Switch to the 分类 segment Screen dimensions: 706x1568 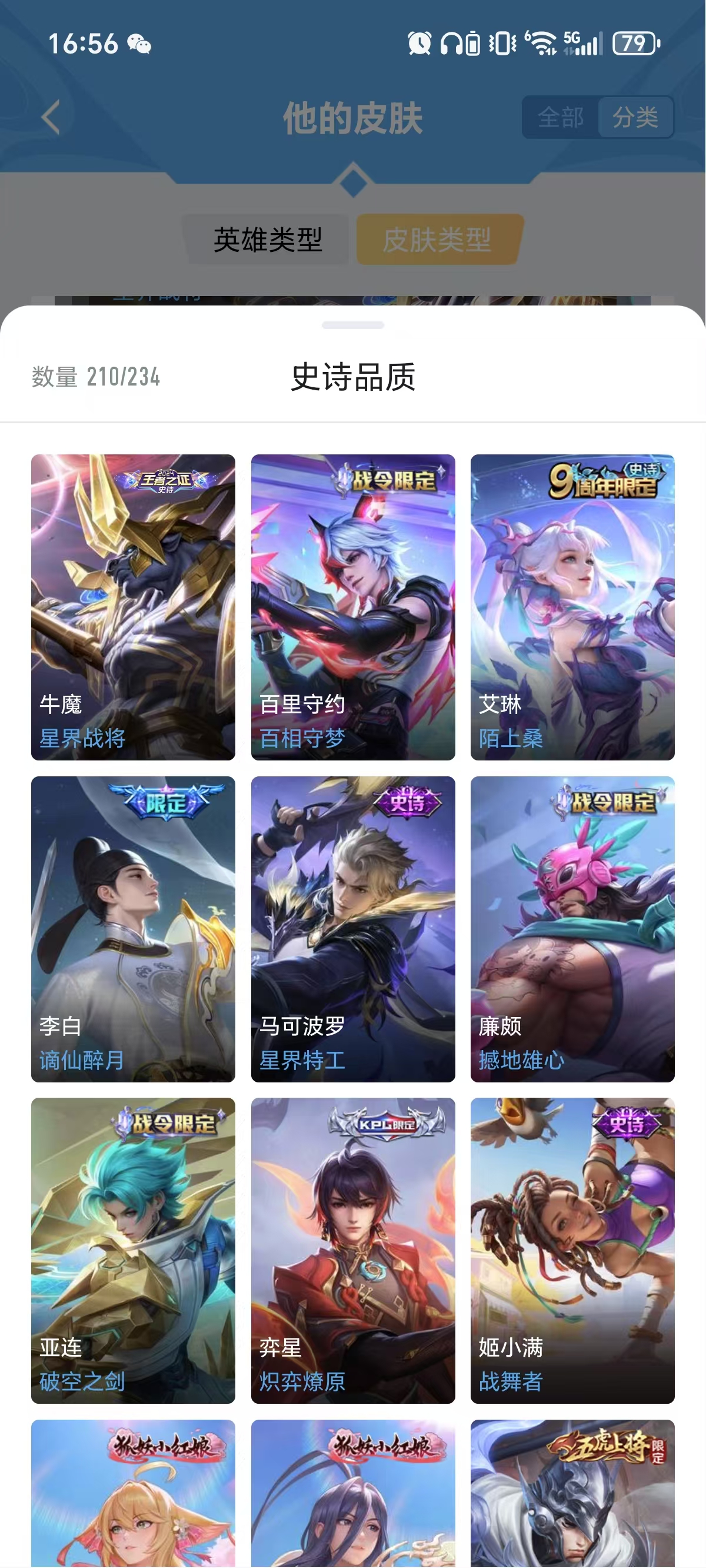click(x=635, y=117)
